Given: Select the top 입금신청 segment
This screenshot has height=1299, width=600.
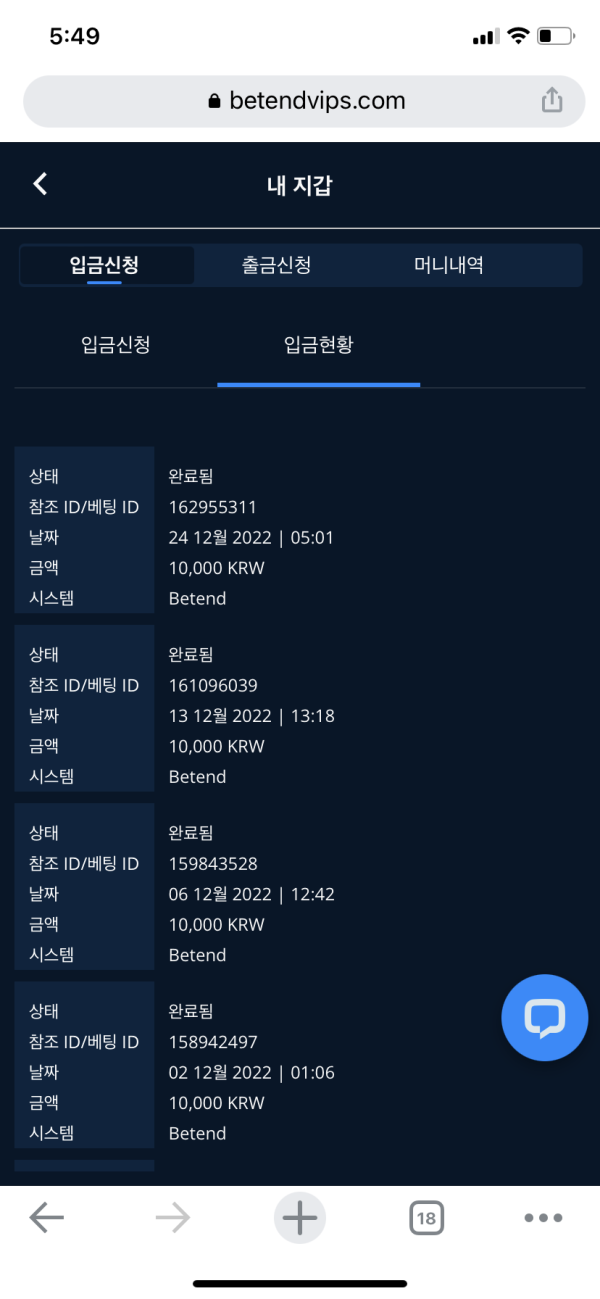Looking at the screenshot, I should click(x=104, y=265).
